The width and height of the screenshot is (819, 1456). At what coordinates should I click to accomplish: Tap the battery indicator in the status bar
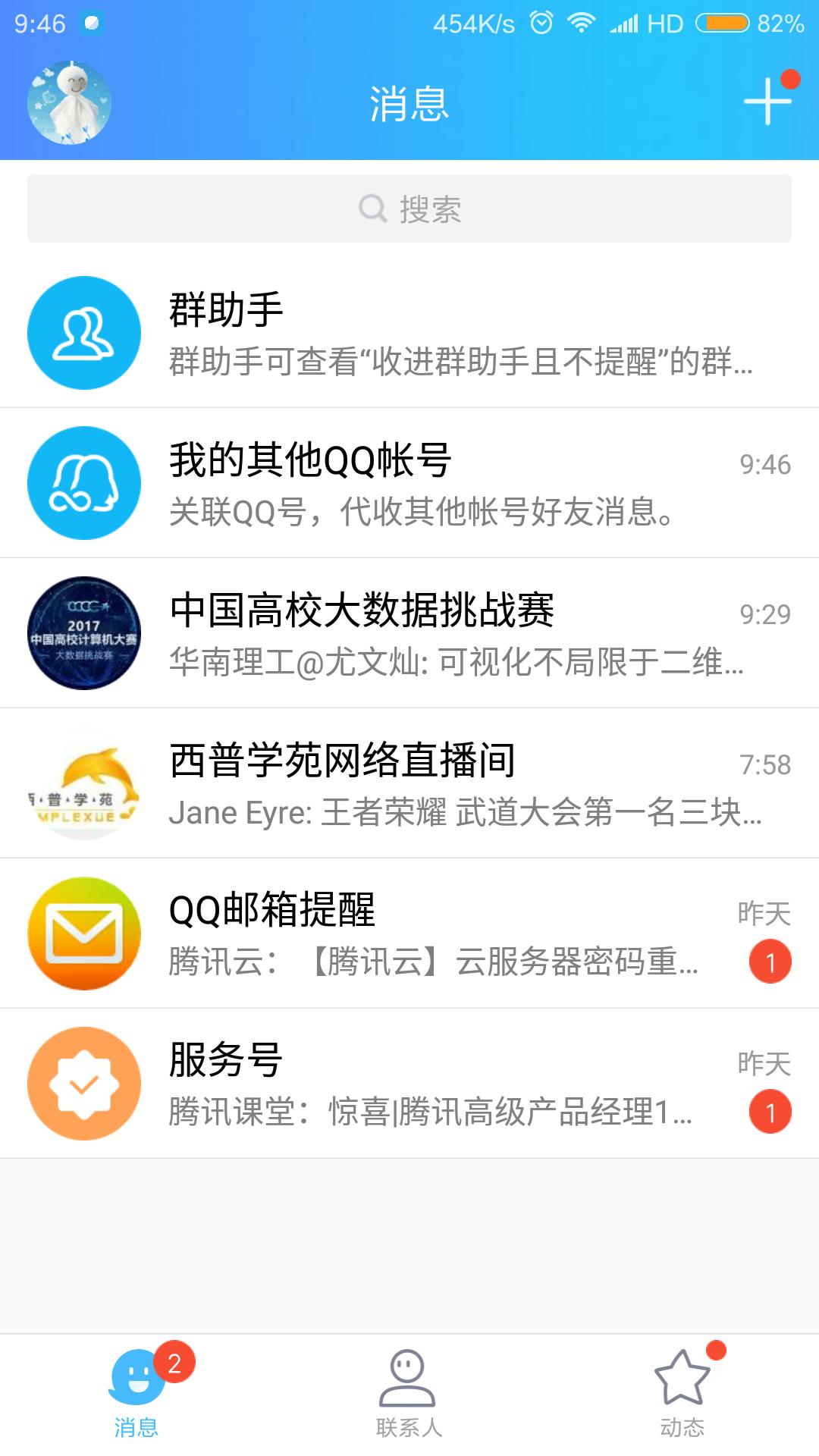coord(721,23)
